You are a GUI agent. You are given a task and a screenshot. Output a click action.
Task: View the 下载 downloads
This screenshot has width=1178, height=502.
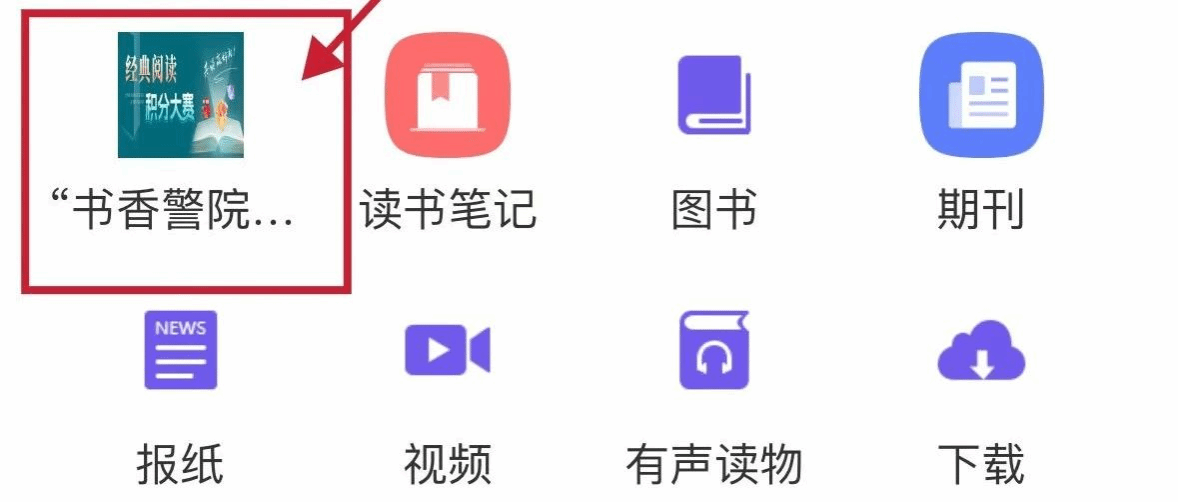980,350
